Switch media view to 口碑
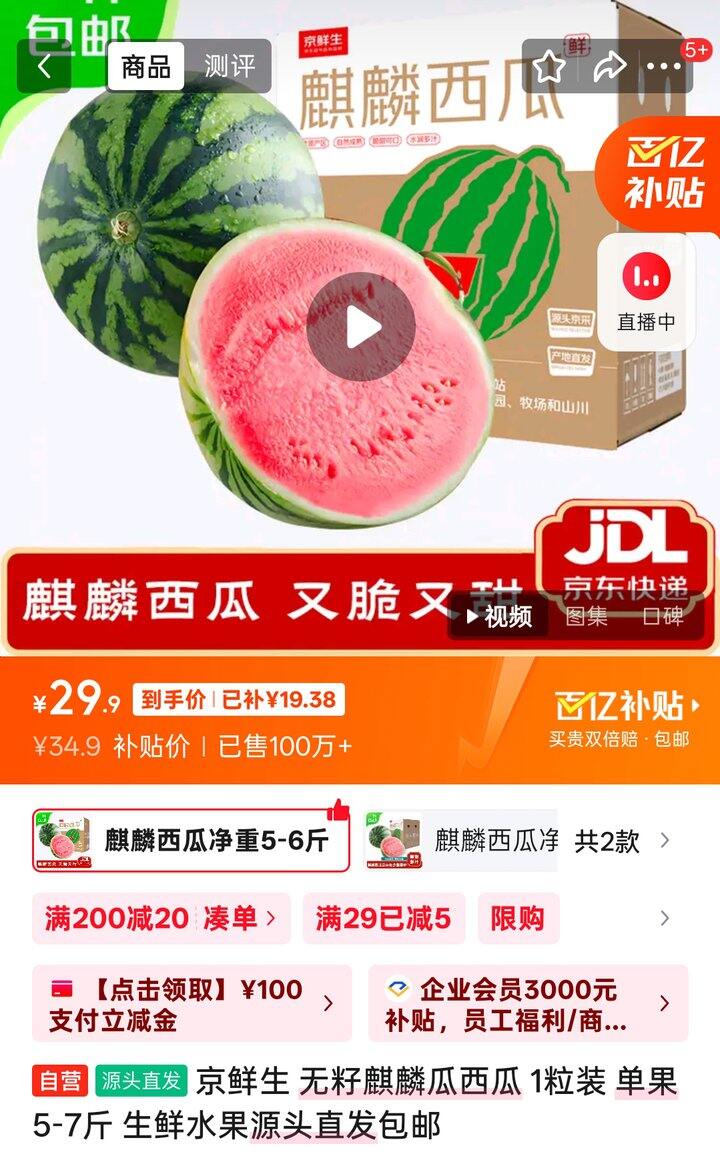This screenshot has width=720, height=1164. (x=662, y=616)
